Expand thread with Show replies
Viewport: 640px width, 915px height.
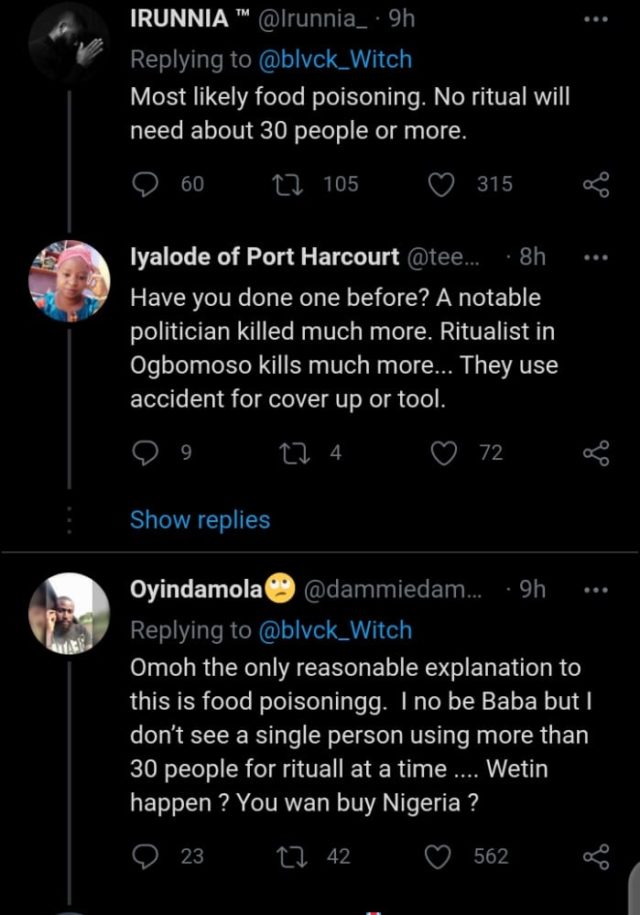(200, 520)
